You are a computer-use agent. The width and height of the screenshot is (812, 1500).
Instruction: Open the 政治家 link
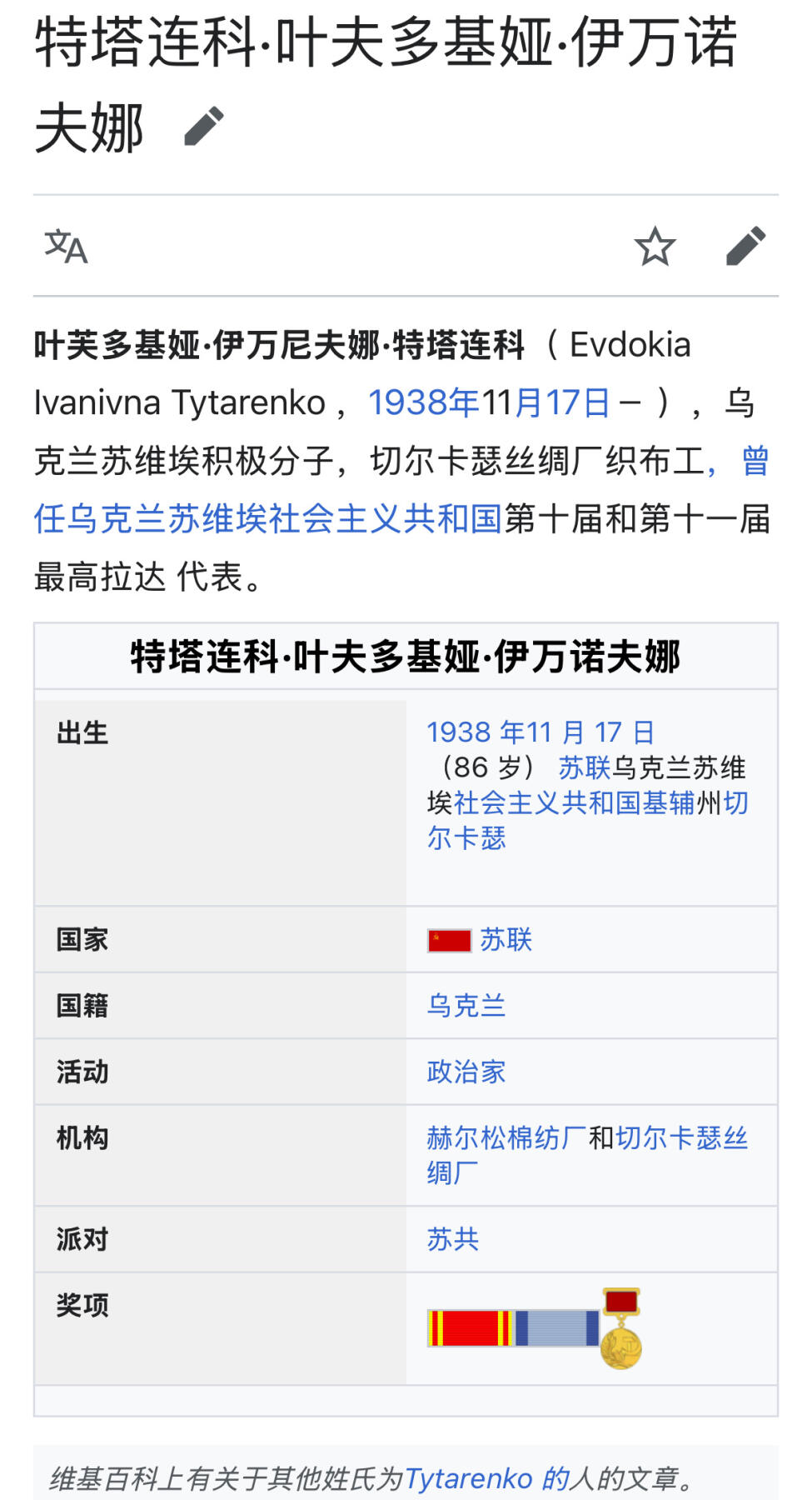[x=466, y=1072]
